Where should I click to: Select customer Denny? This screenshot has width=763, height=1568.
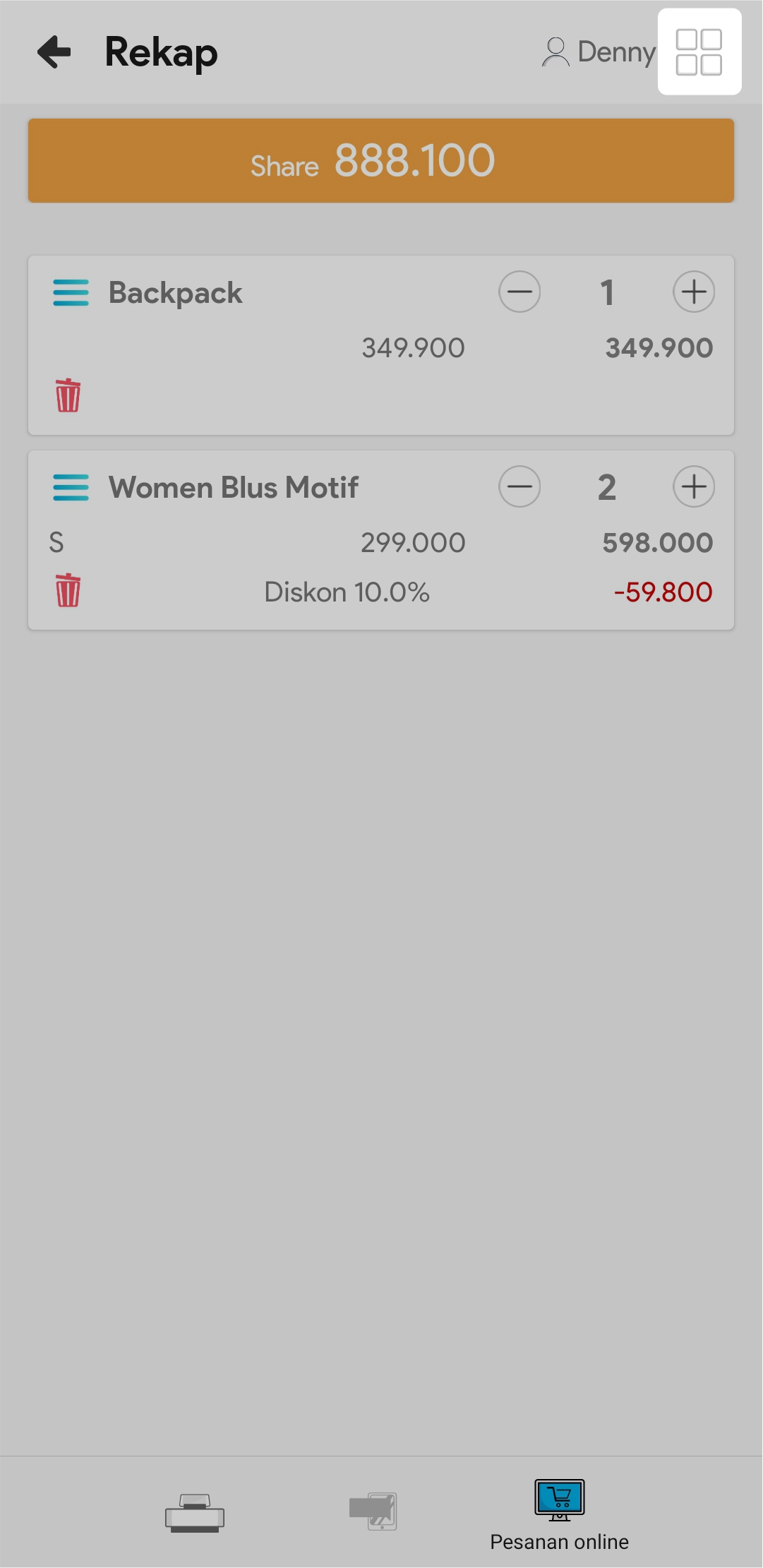pos(599,52)
